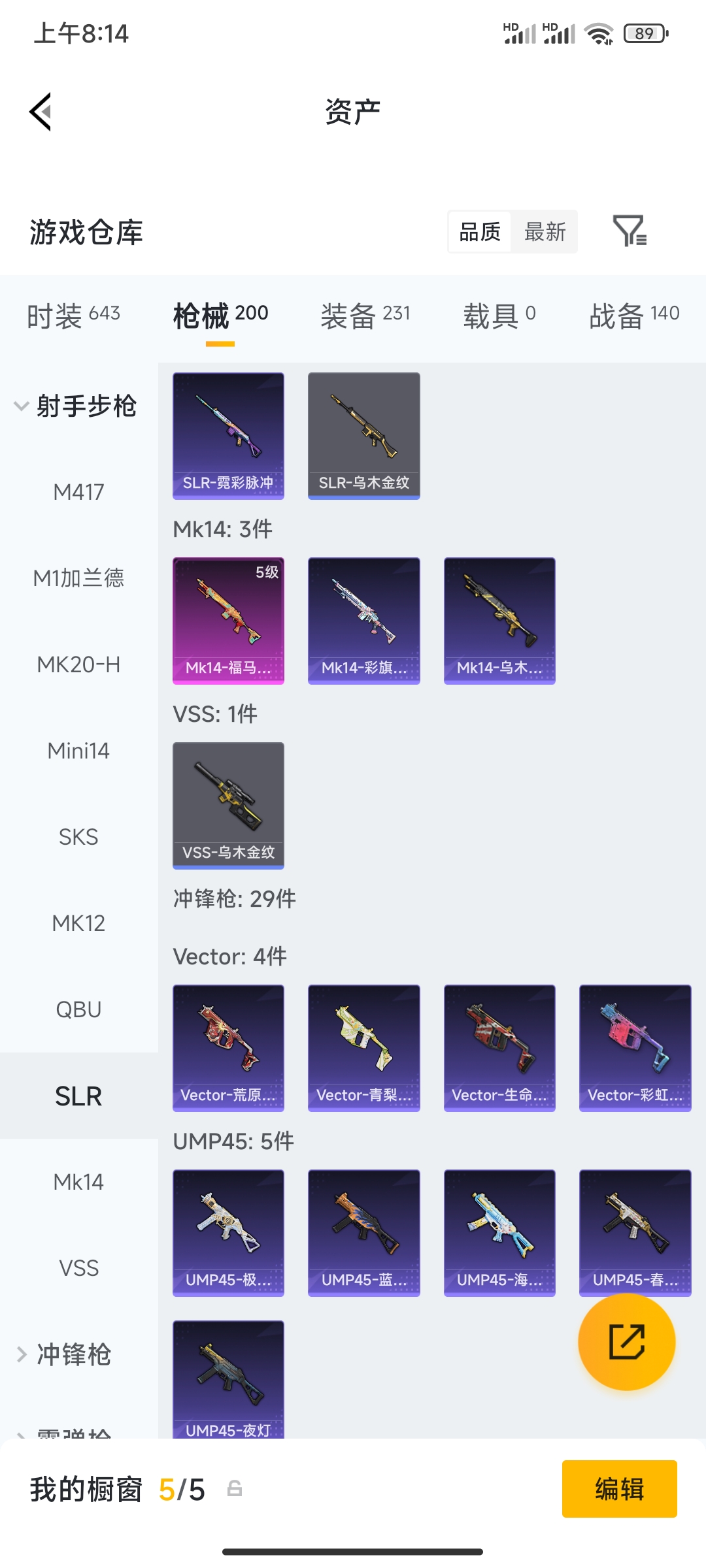Select SKS in the side list
The image size is (706, 1568).
tap(79, 837)
